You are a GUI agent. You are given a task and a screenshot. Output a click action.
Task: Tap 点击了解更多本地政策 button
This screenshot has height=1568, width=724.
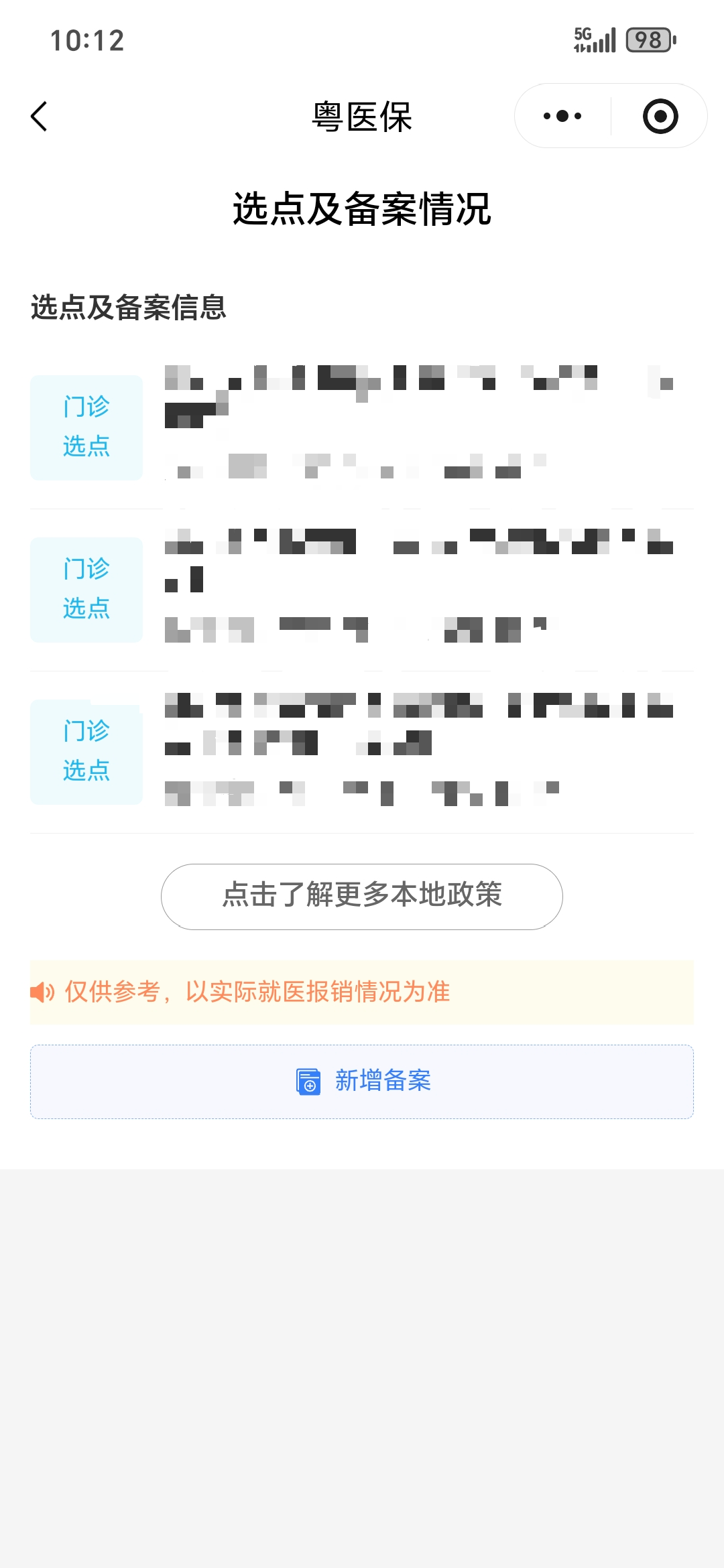362,896
